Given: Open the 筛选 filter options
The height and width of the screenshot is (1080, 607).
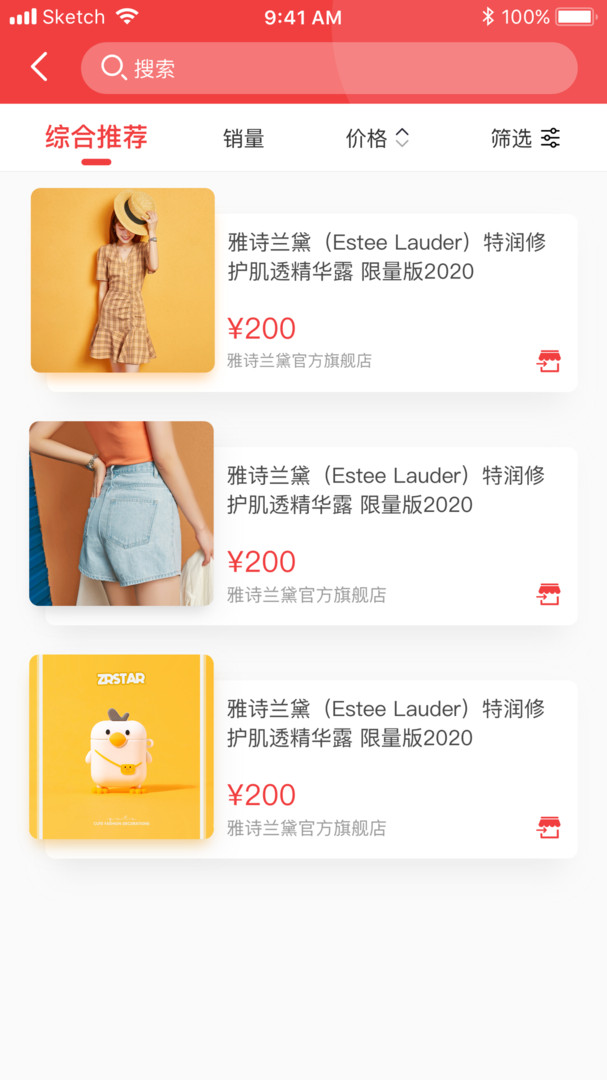Looking at the screenshot, I should coord(525,139).
